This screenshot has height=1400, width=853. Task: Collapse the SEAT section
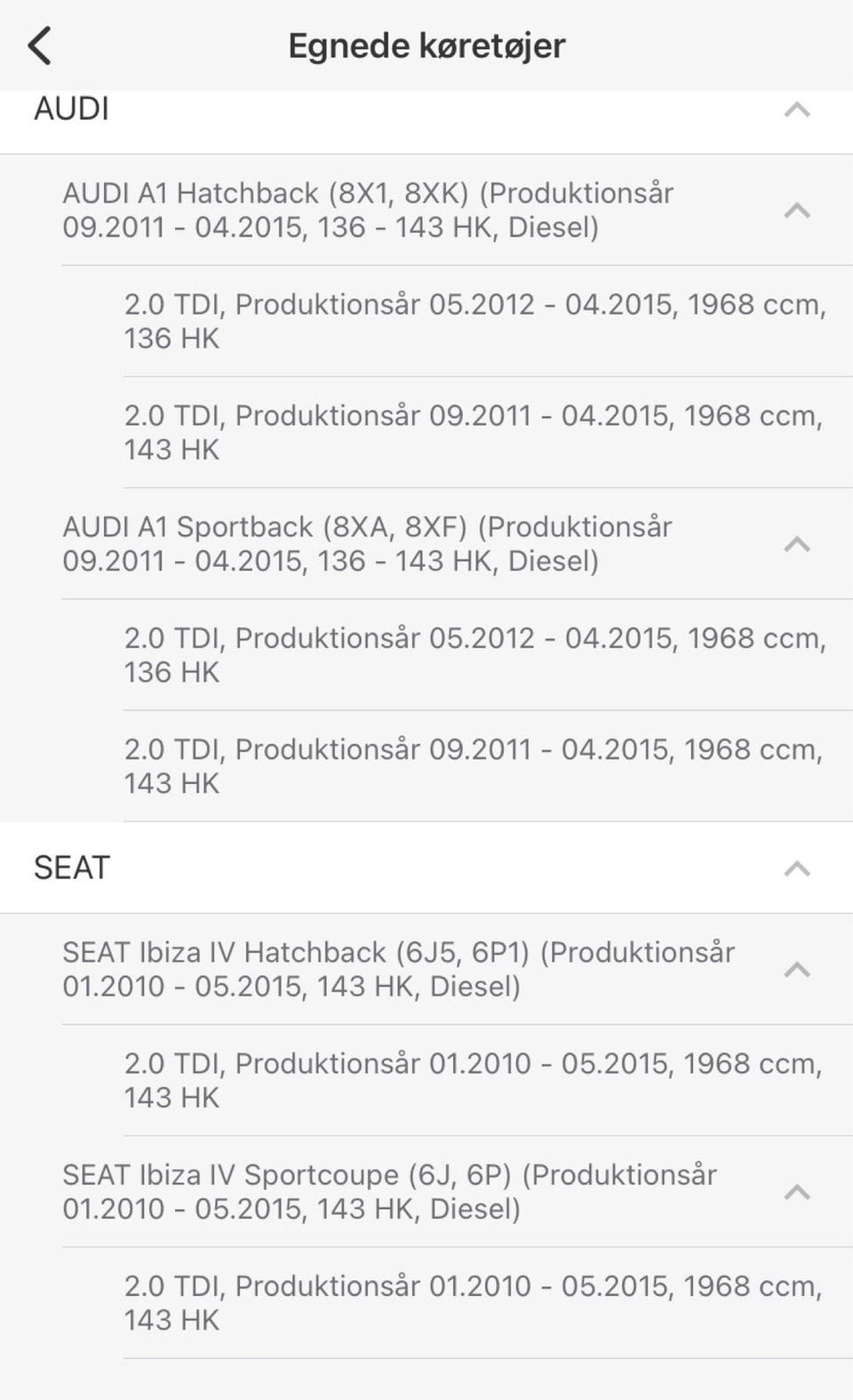[797, 868]
